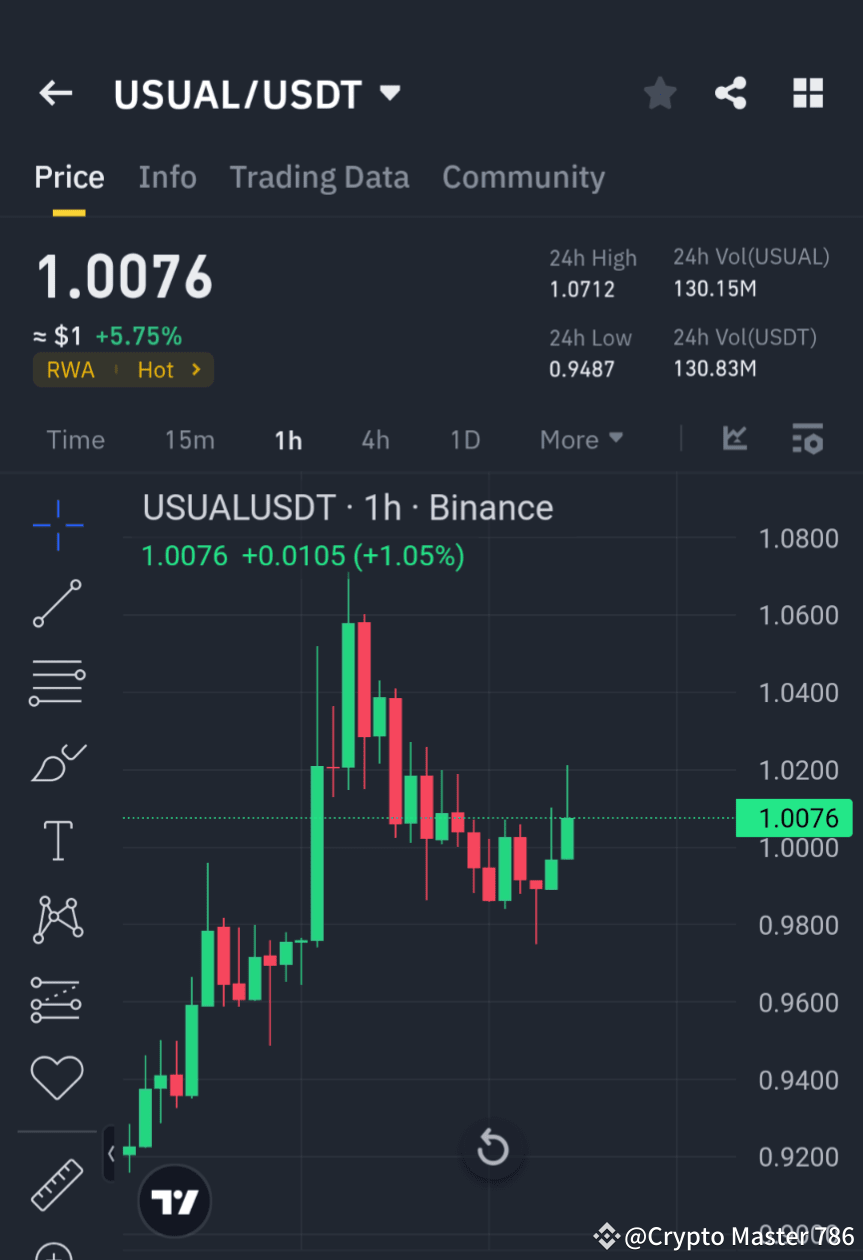
Task: Open the emoji heart drawing tool
Action: coord(57,1077)
